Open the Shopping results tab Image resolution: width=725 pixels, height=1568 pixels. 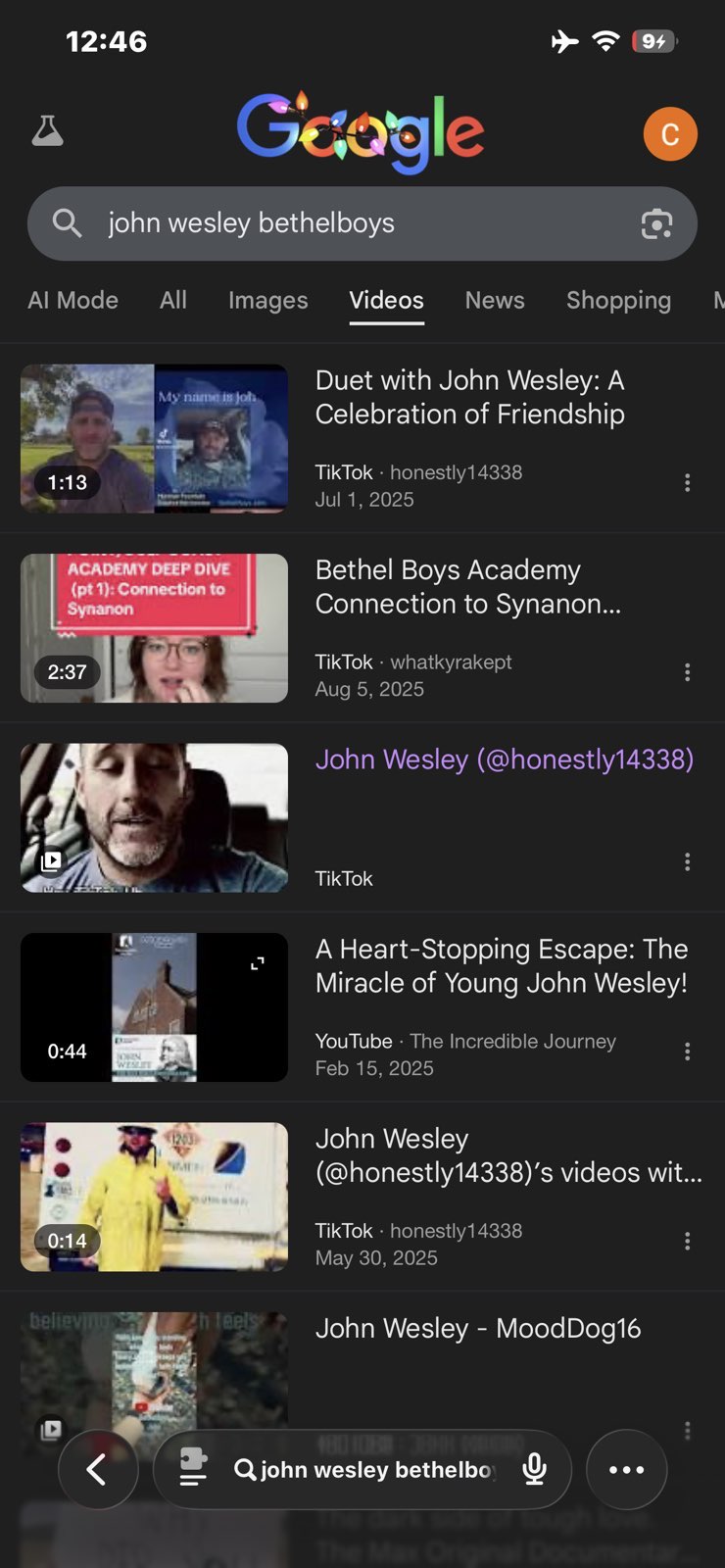click(618, 300)
